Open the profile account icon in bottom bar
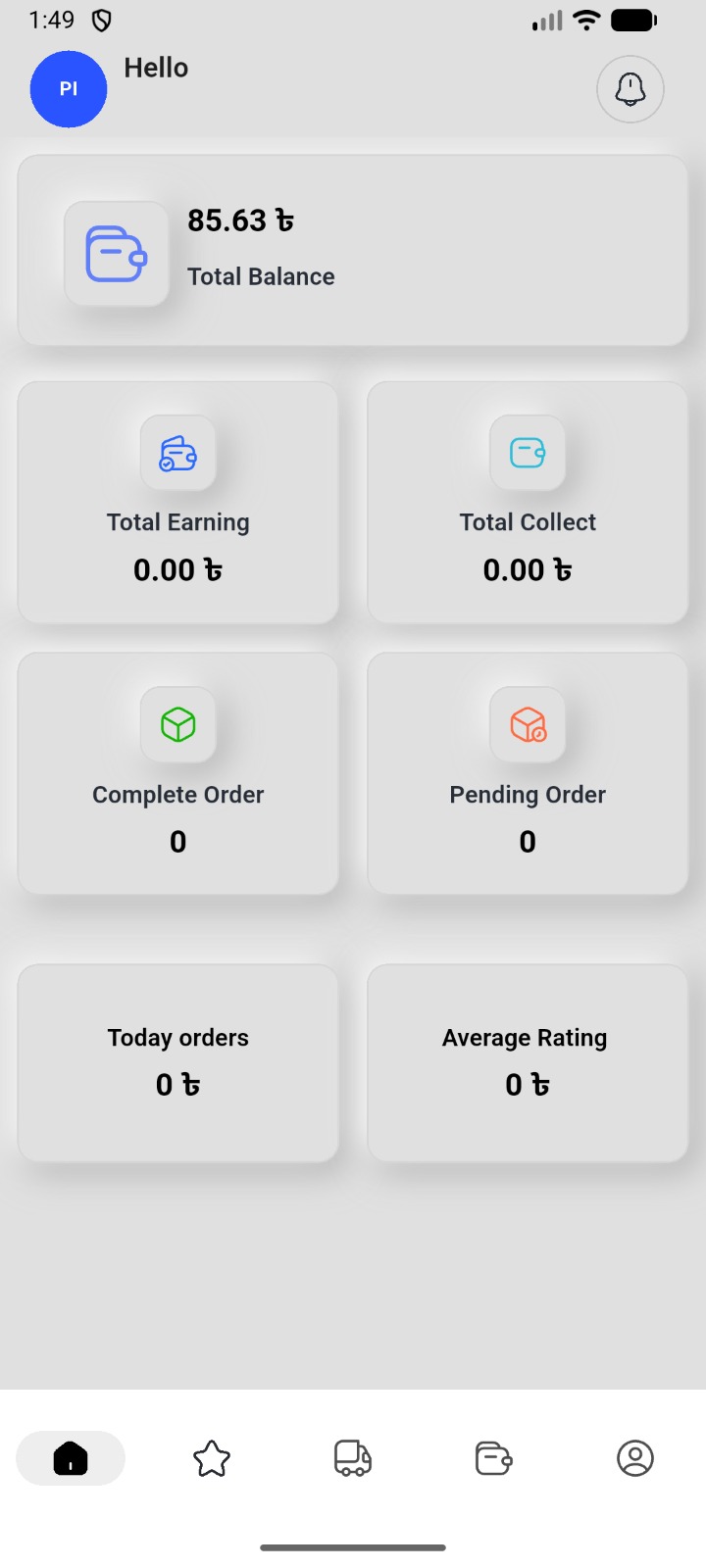 [x=634, y=1458]
